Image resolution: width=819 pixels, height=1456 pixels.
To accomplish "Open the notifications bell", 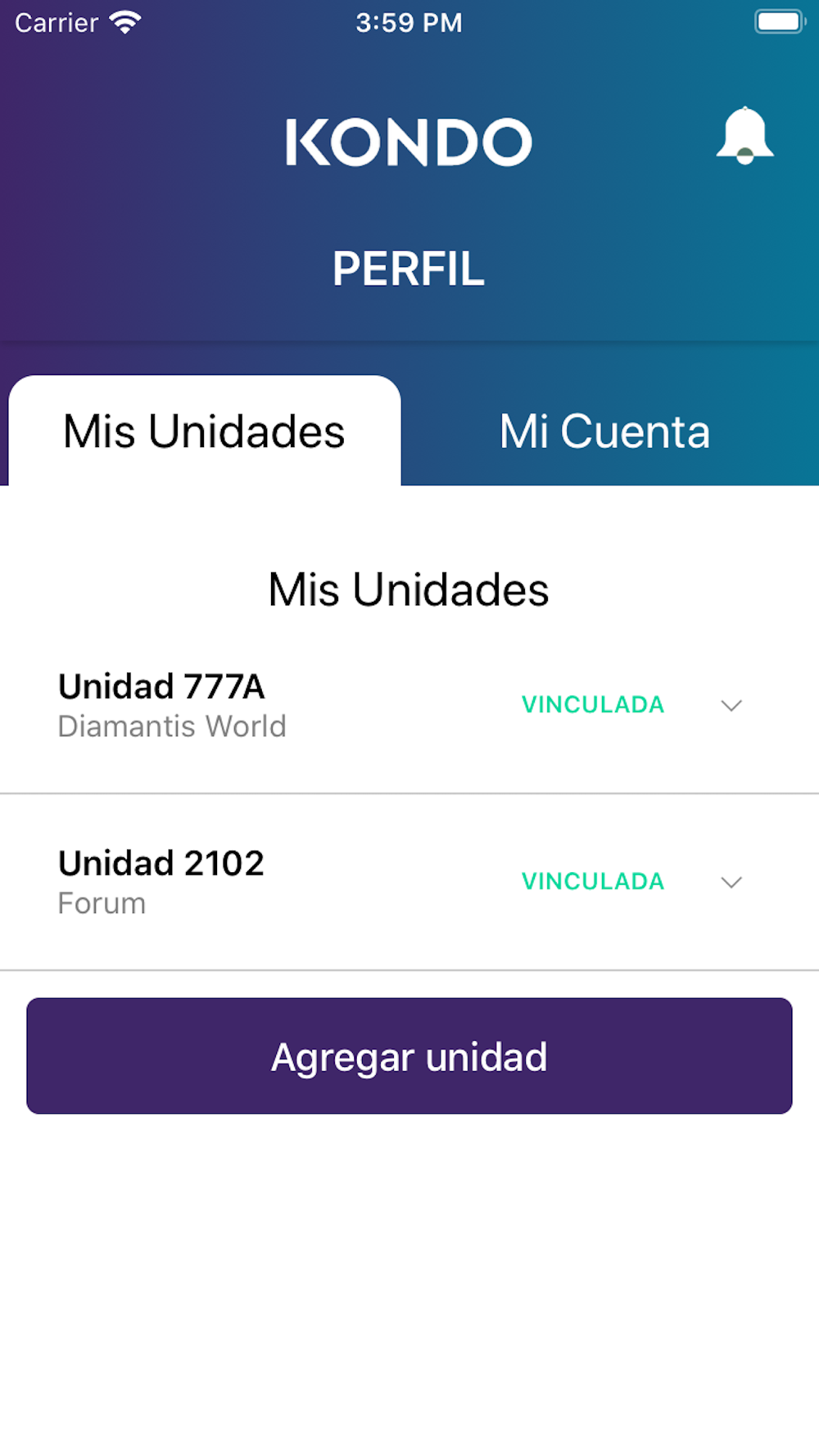I will (744, 136).
